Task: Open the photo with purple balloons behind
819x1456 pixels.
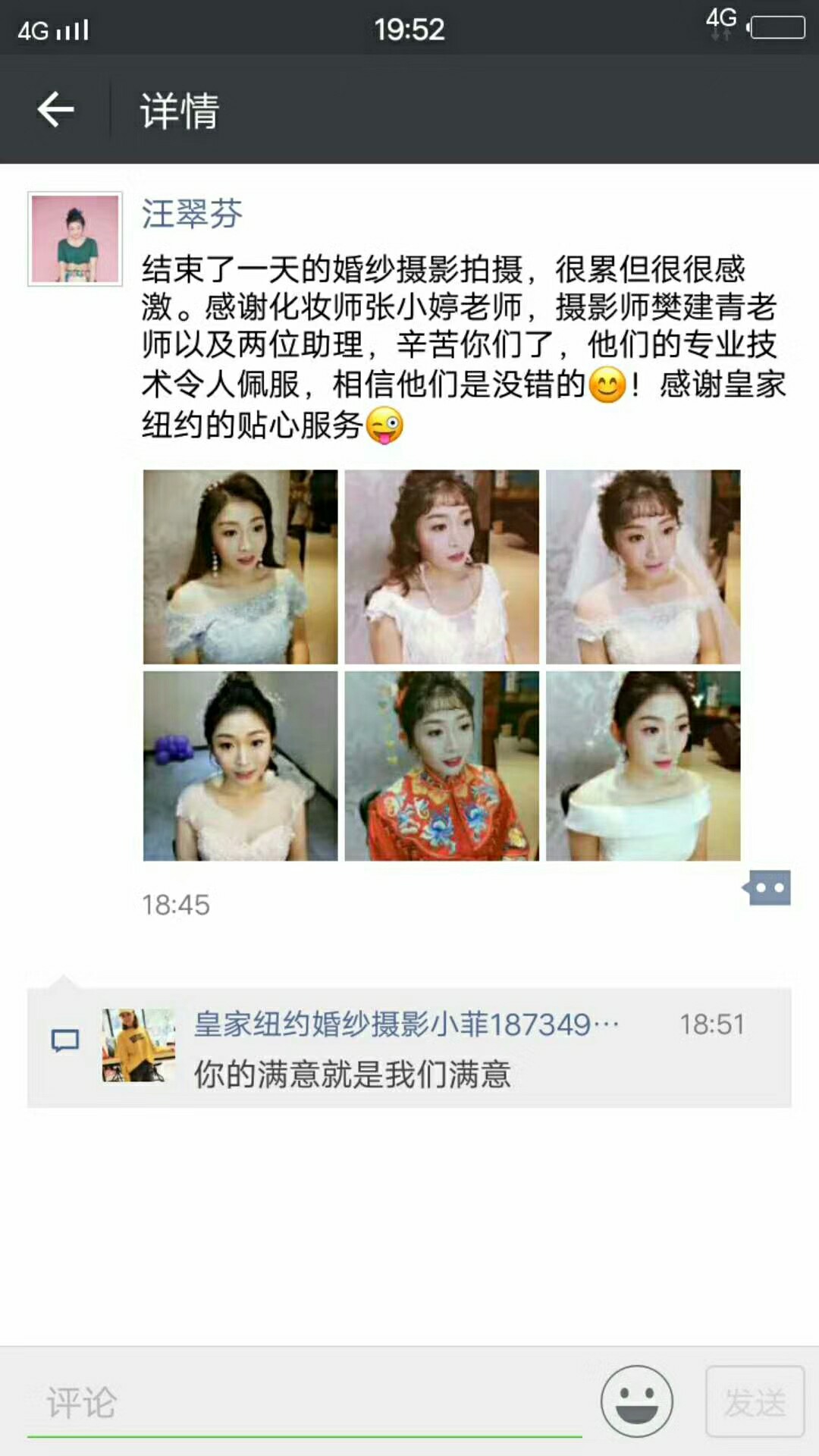Action: (x=240, y=766)
